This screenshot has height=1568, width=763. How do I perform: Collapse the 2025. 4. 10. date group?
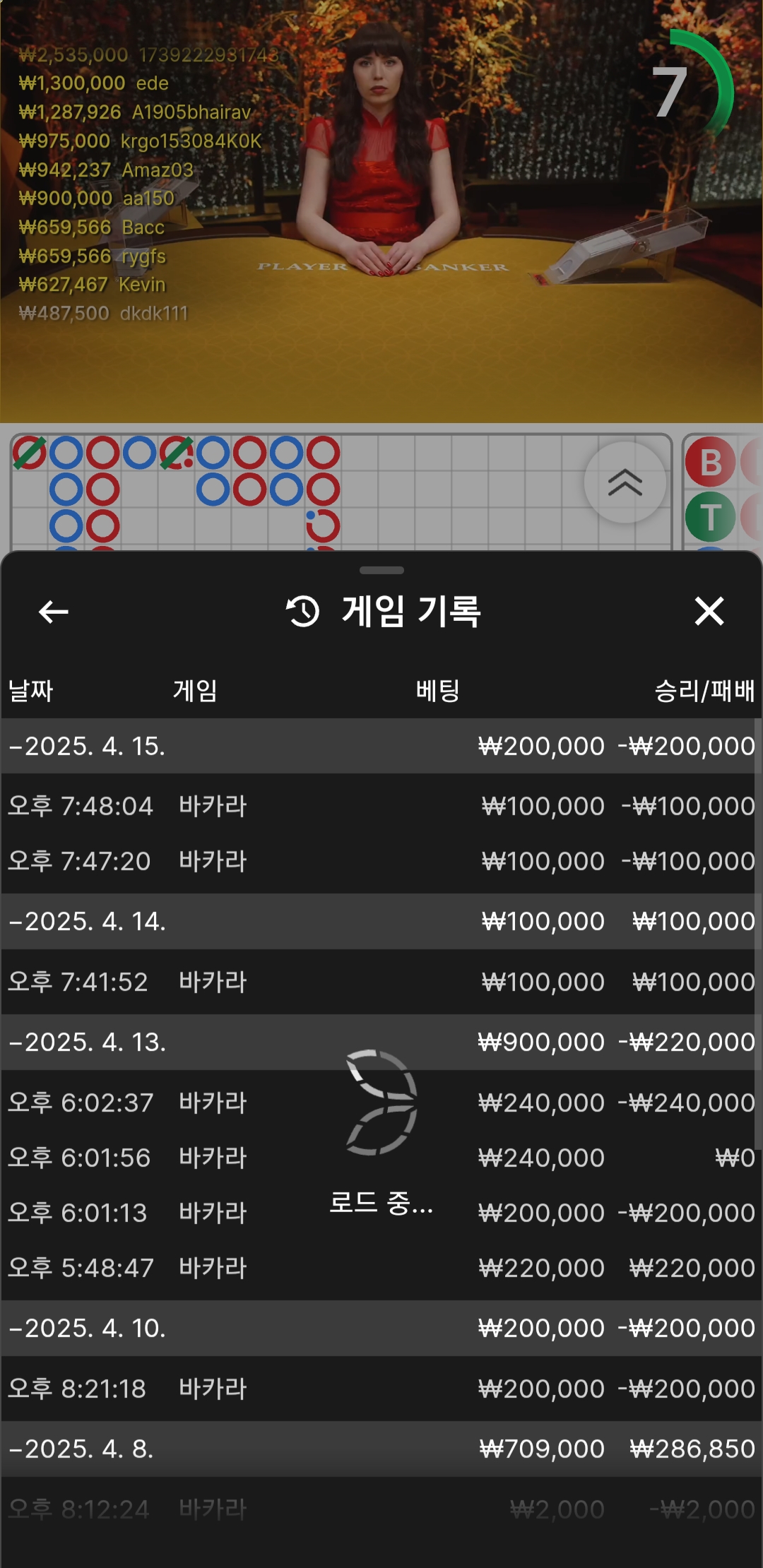(x=381, y=1329)
